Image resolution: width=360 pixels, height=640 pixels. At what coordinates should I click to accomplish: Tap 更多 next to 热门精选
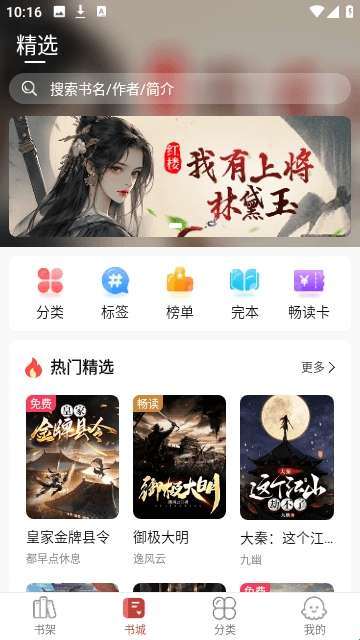click(x=318, y=367)
